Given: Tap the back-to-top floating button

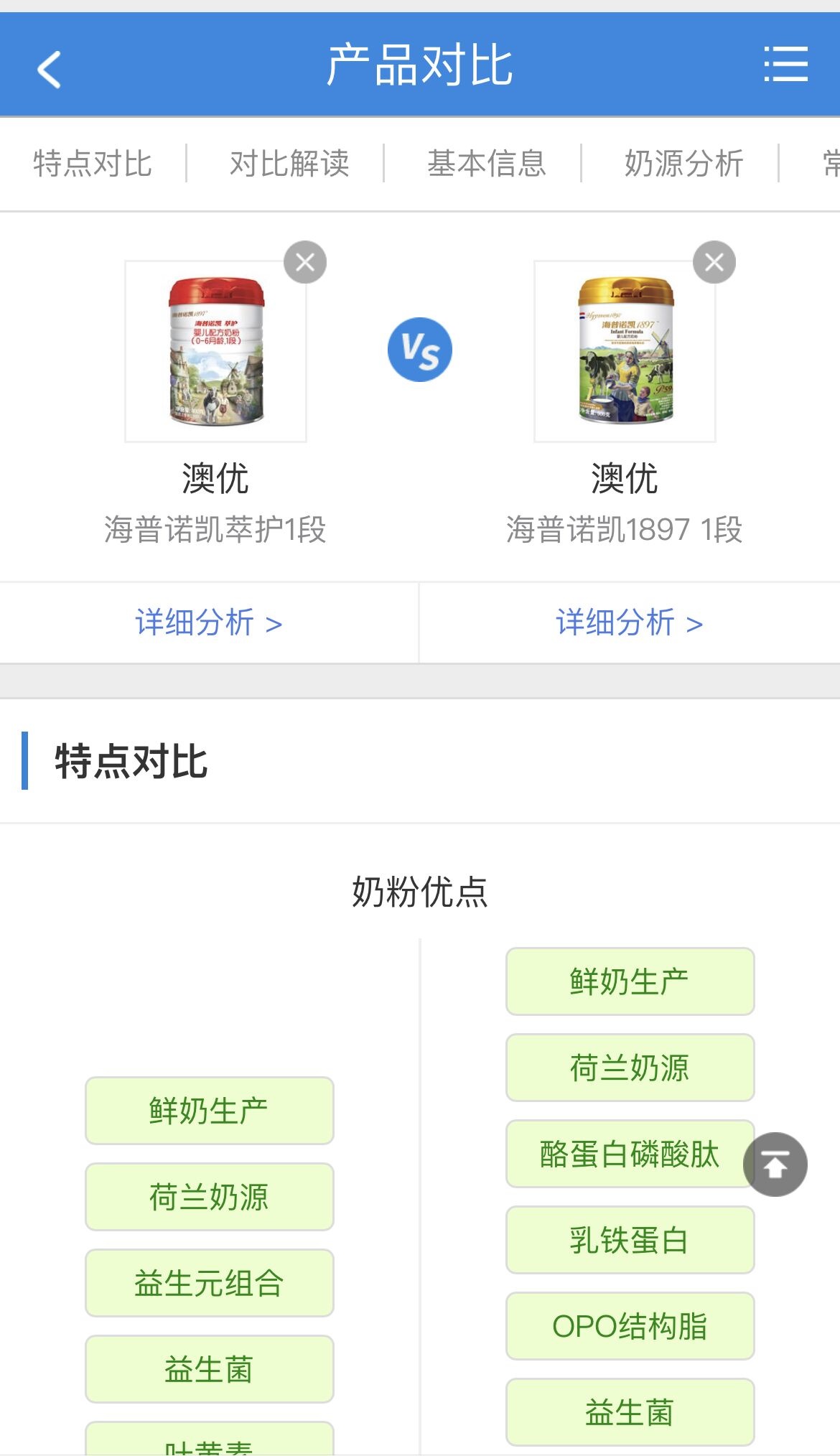Looking at the screenshot, I should [x=775, y=1164].
